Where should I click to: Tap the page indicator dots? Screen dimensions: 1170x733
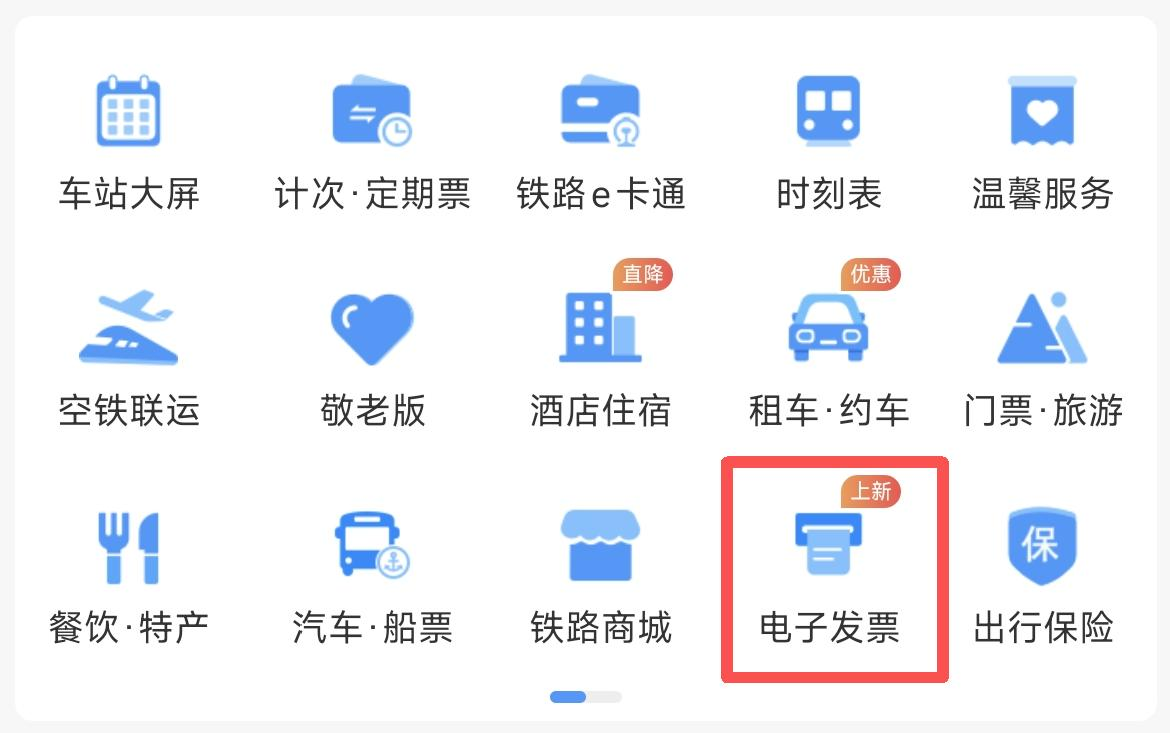[585, 697]
